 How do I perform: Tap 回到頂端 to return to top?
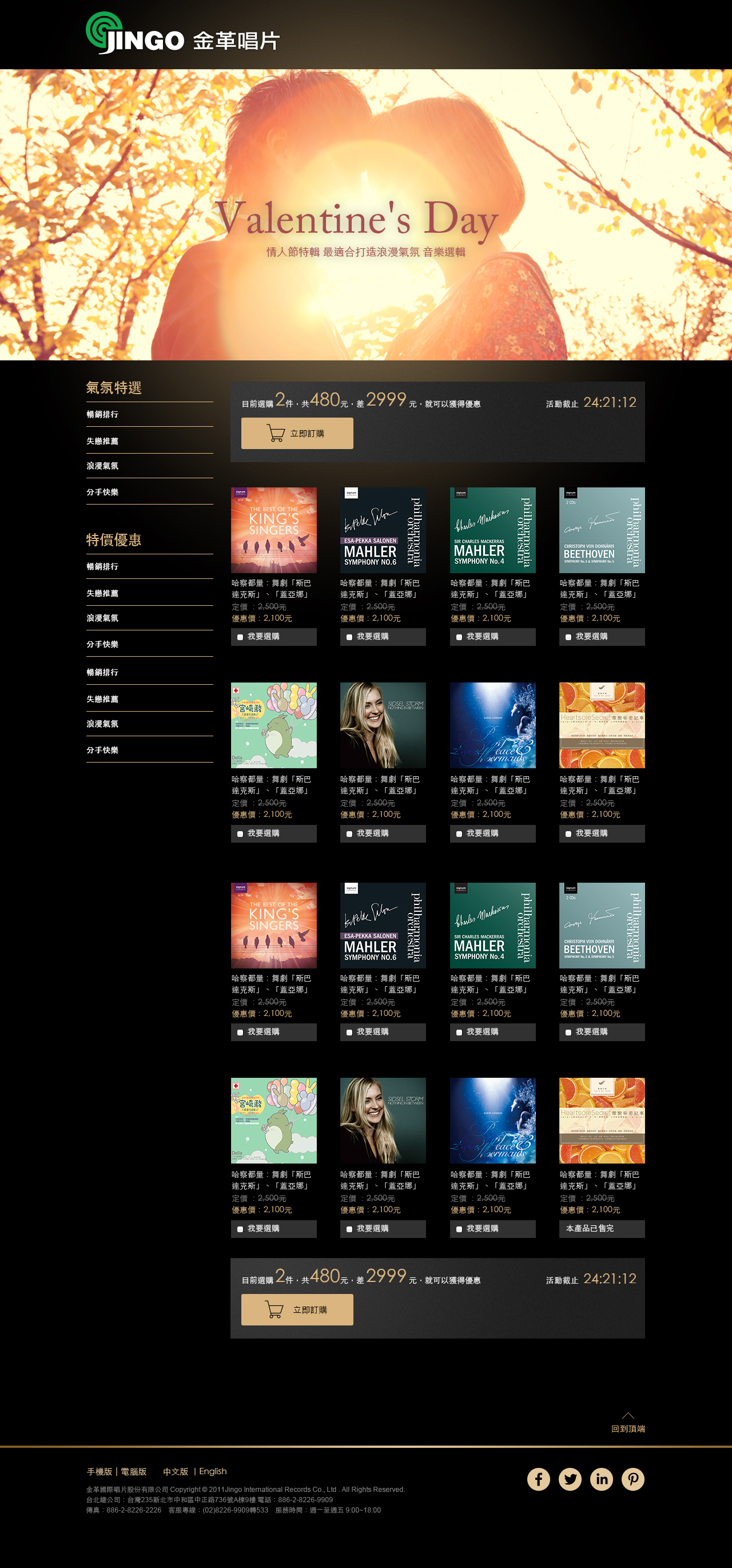[x=628, y=1423]
